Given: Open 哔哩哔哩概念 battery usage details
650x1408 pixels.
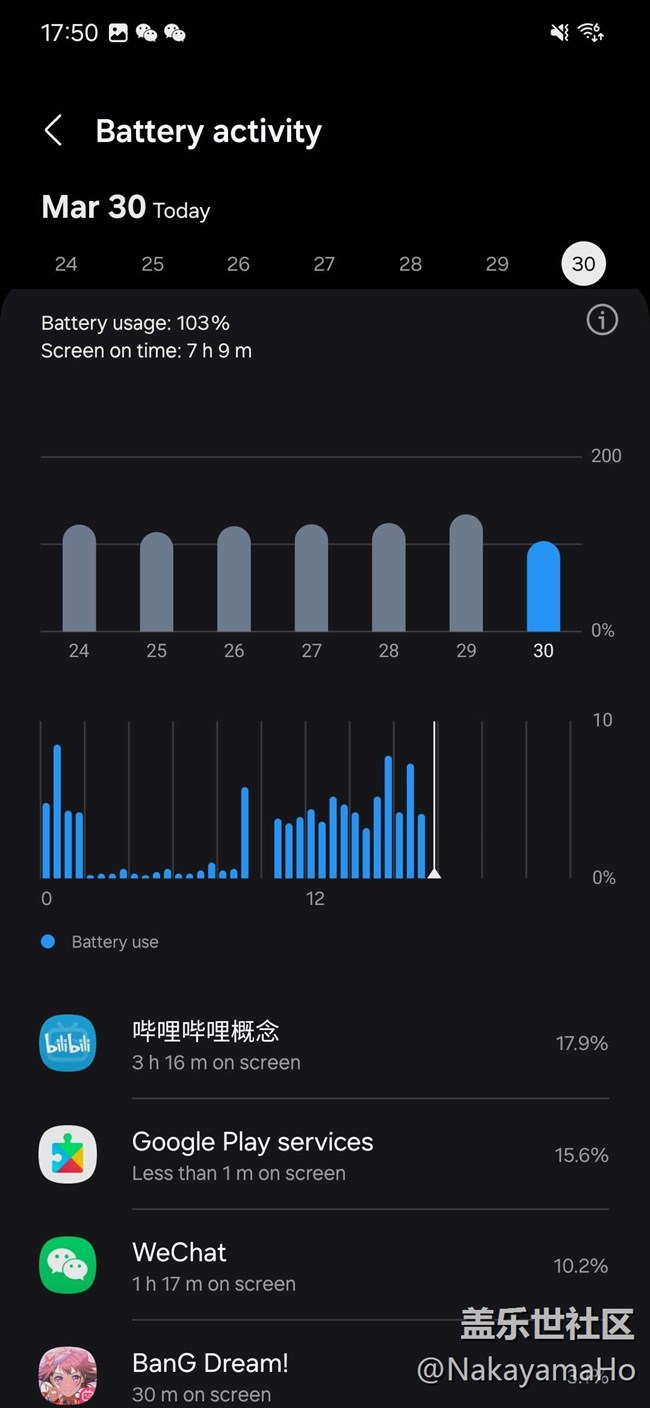Looking at the screenshot, I should pyautogui.click(x=325, y=1044).
